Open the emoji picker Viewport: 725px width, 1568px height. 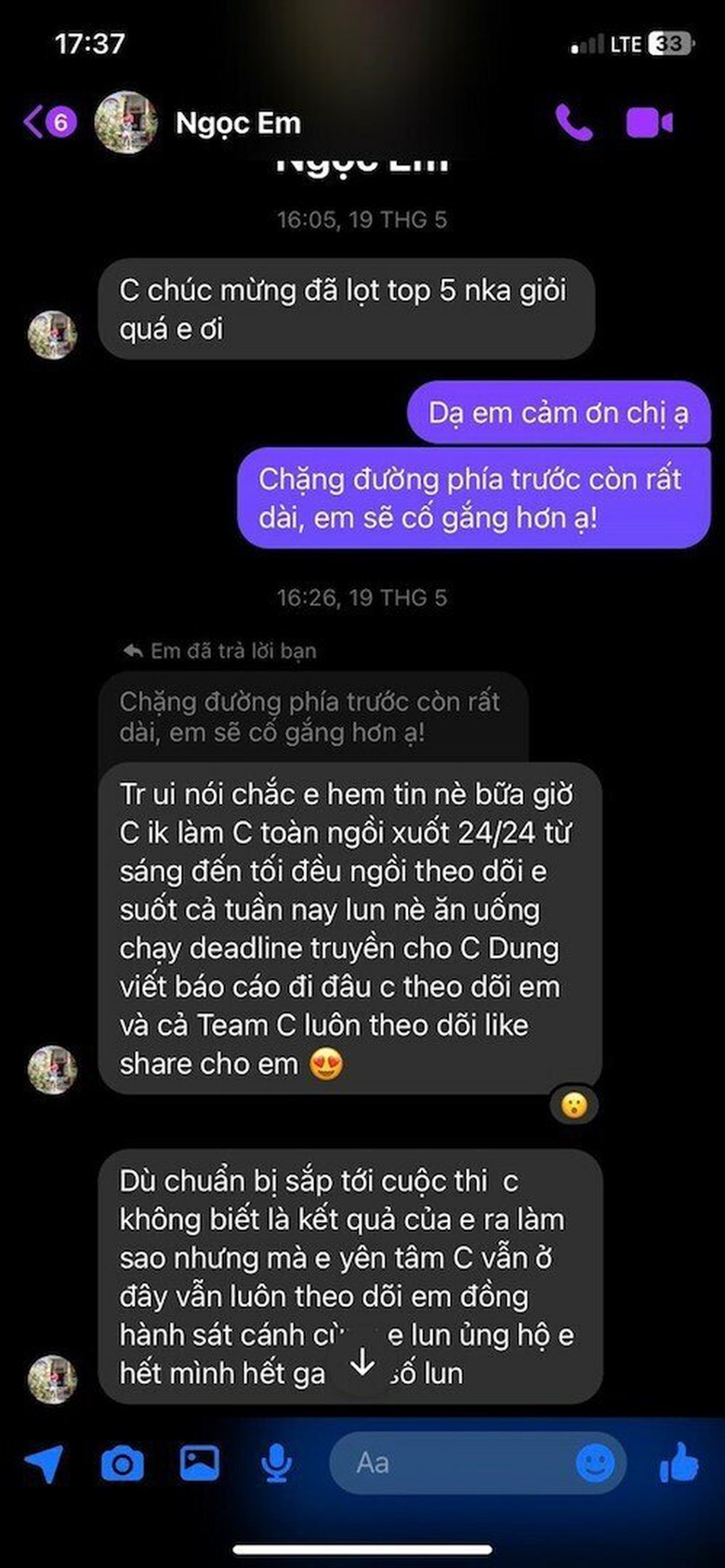coord(595,1463)
